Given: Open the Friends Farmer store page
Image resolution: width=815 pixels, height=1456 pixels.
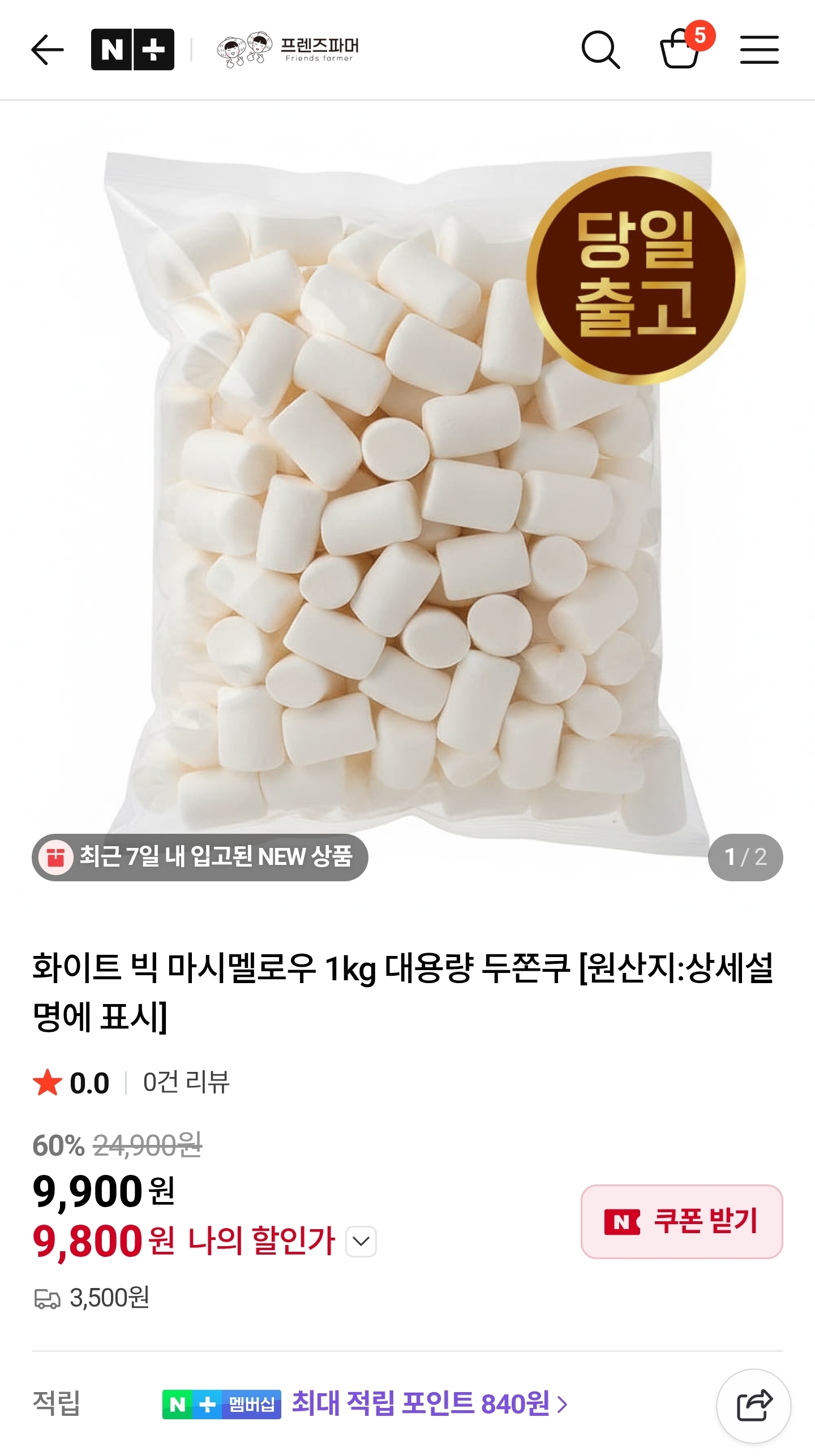Looking at the screenshot, I should click(x=289, y=50).
